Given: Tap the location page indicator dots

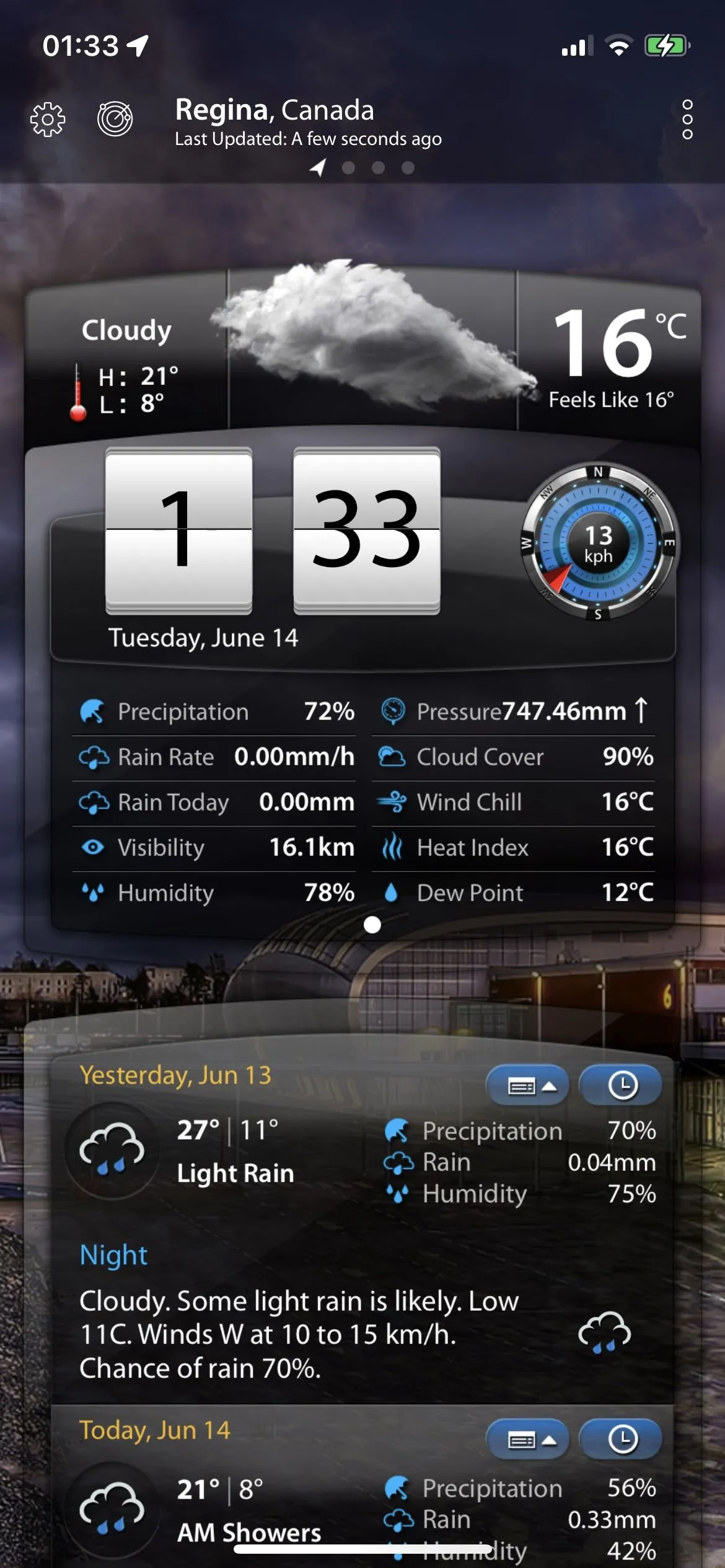Looking at the screenshot, I should click(363, 167).
